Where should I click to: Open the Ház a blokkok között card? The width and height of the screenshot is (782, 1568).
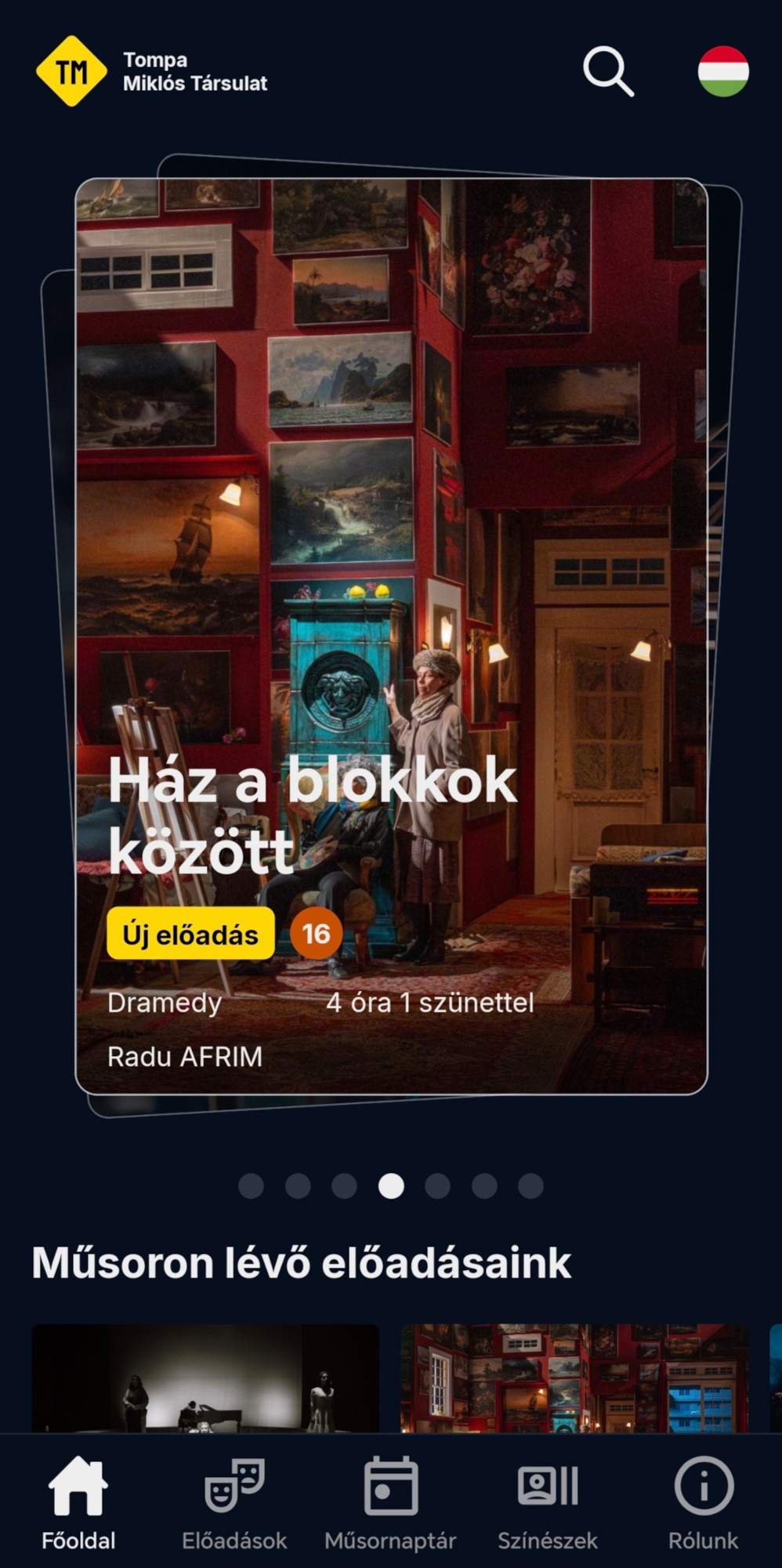point(391,635)
